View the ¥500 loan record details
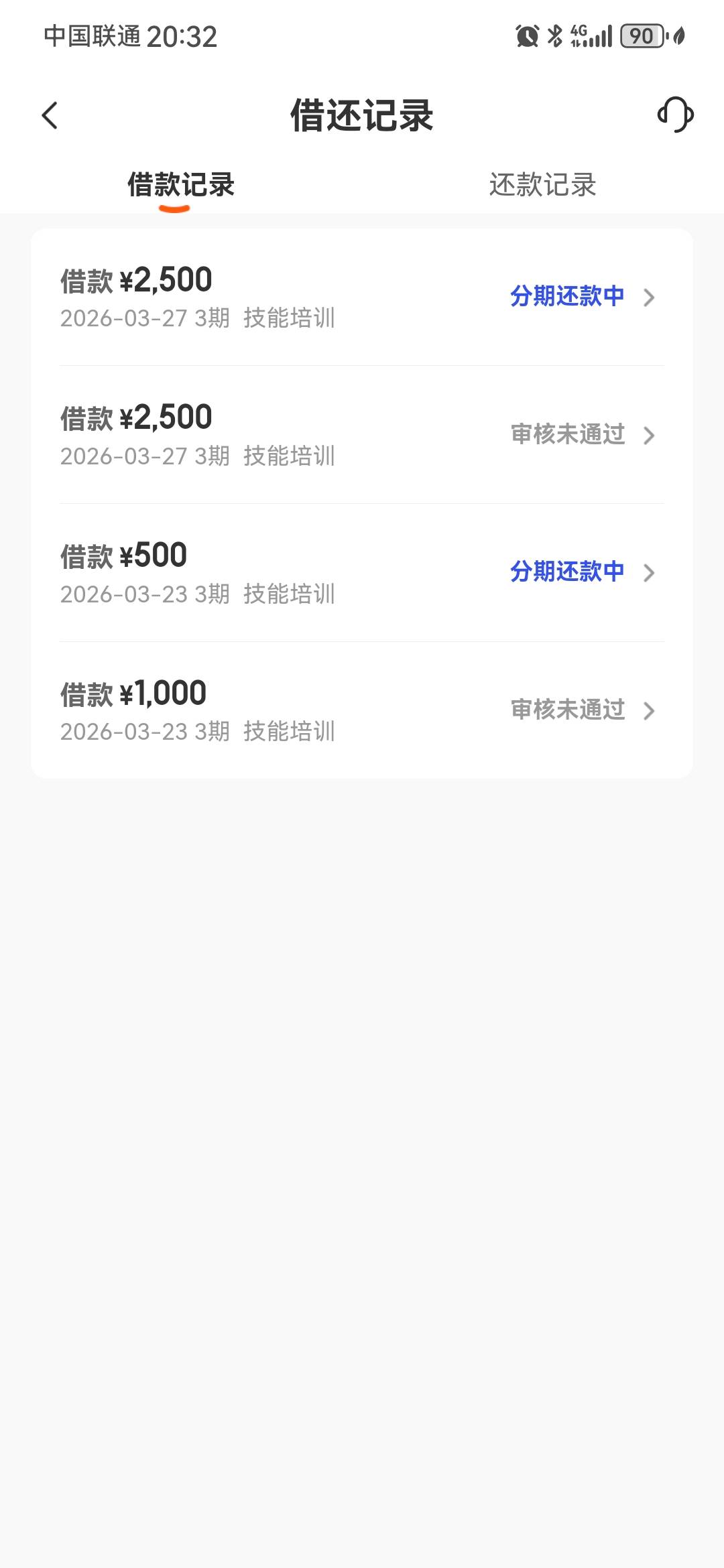724x1568 pixels. [x=362, y=574]
